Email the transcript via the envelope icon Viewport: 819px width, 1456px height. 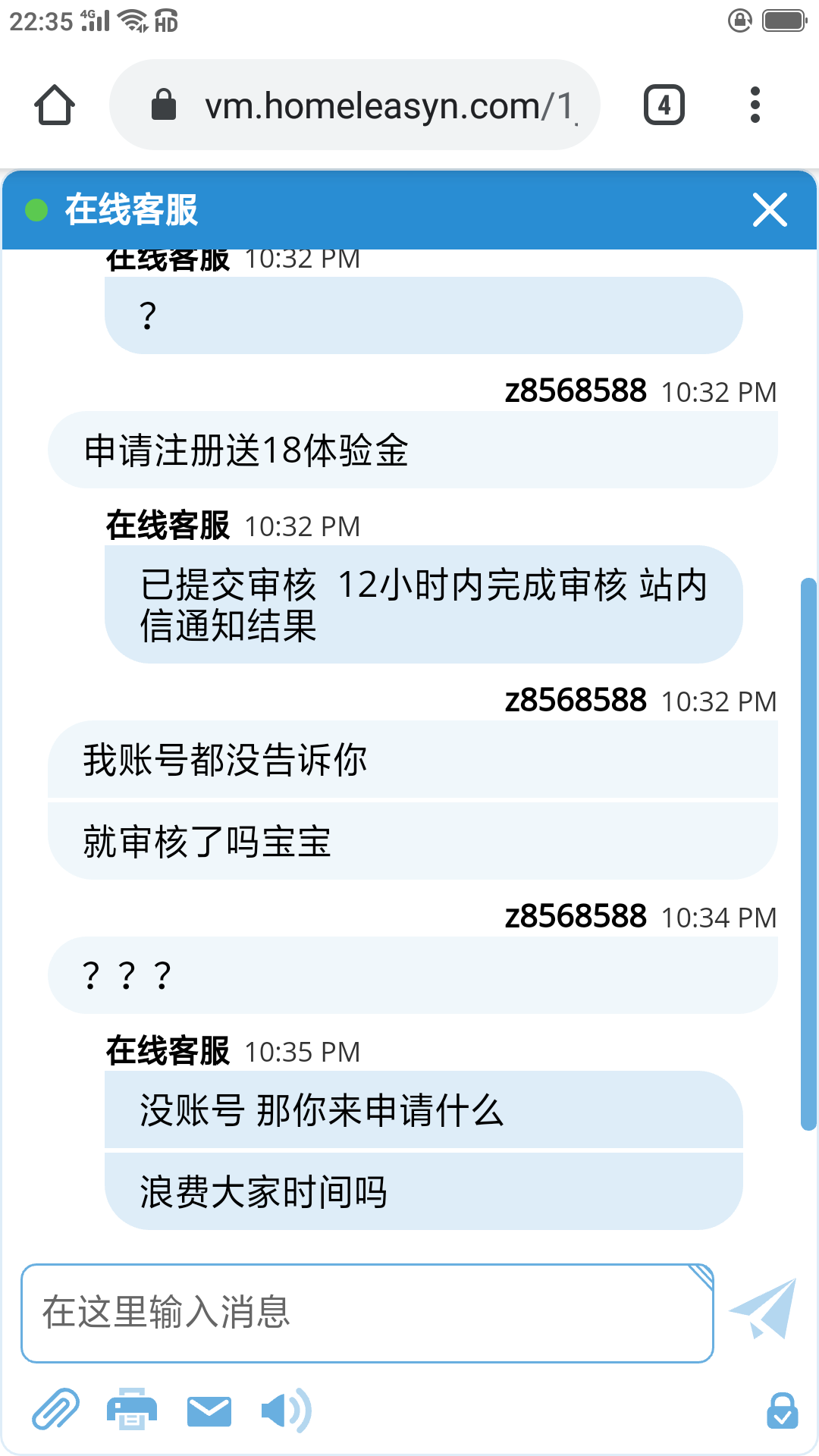[208, 1410]
